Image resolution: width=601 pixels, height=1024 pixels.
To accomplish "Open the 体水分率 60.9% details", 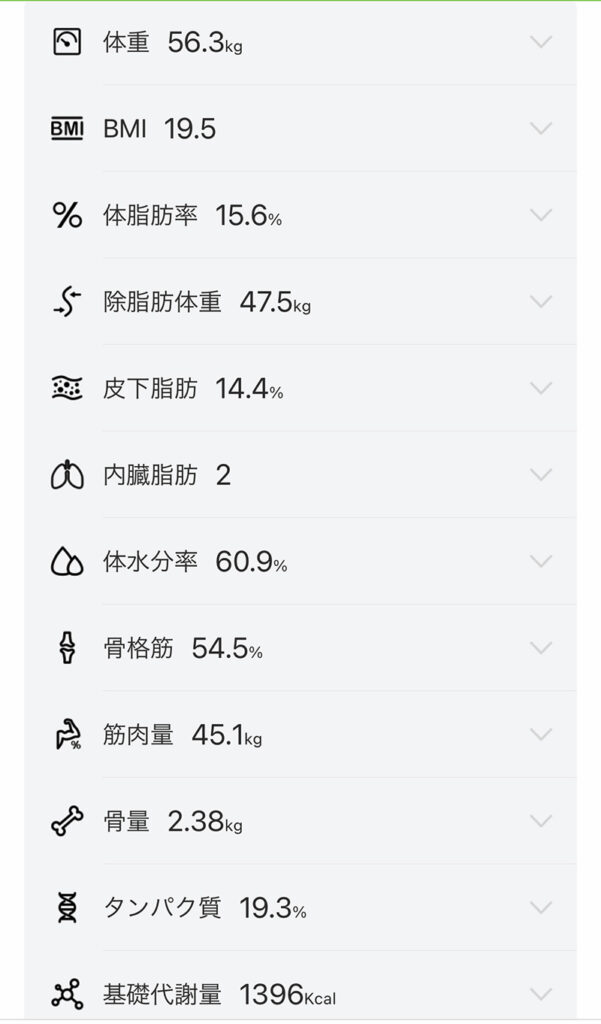I will pos(540,561).
